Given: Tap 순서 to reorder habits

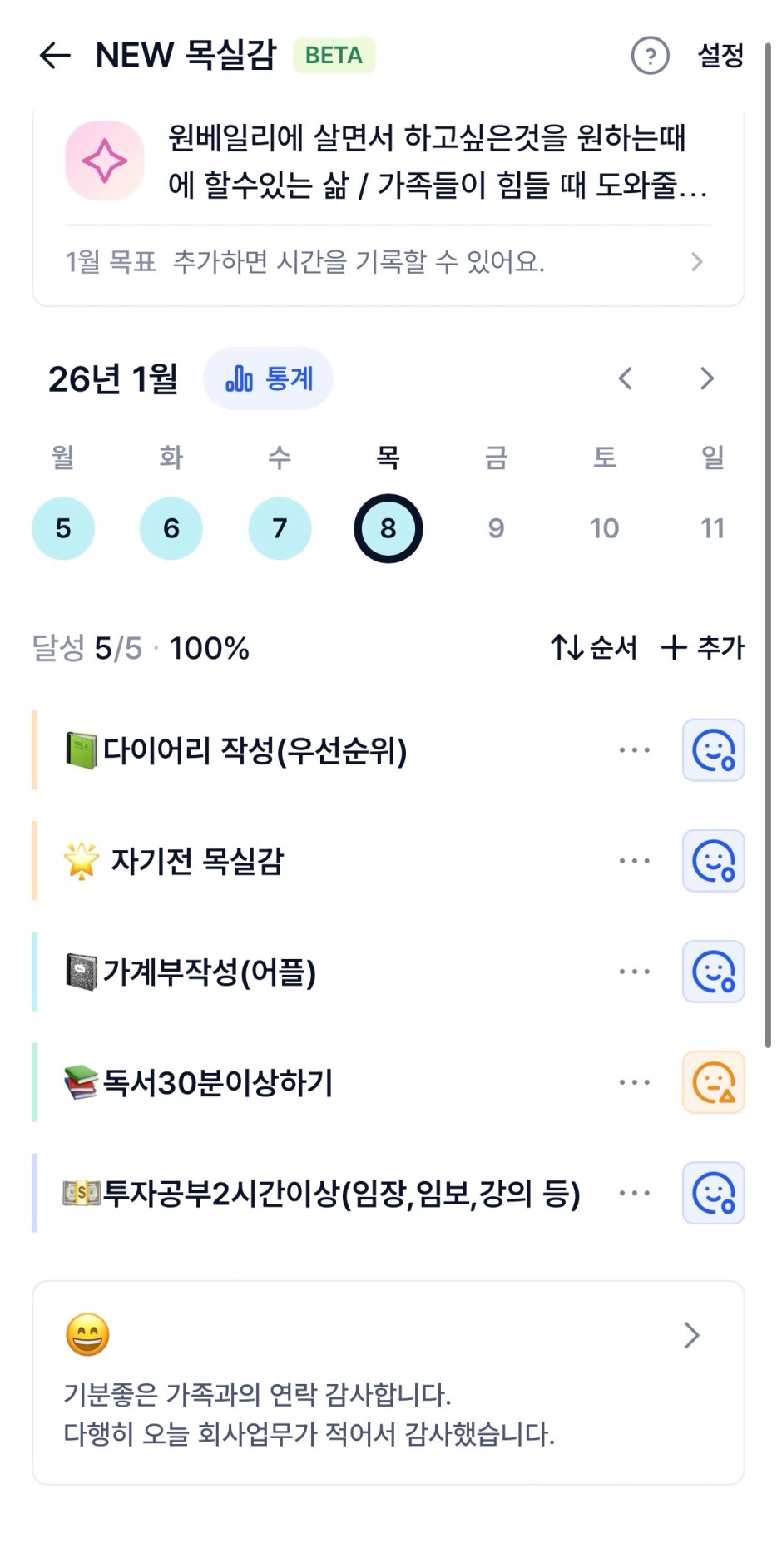Looking at the screenshot, I should tap(594, 647).
